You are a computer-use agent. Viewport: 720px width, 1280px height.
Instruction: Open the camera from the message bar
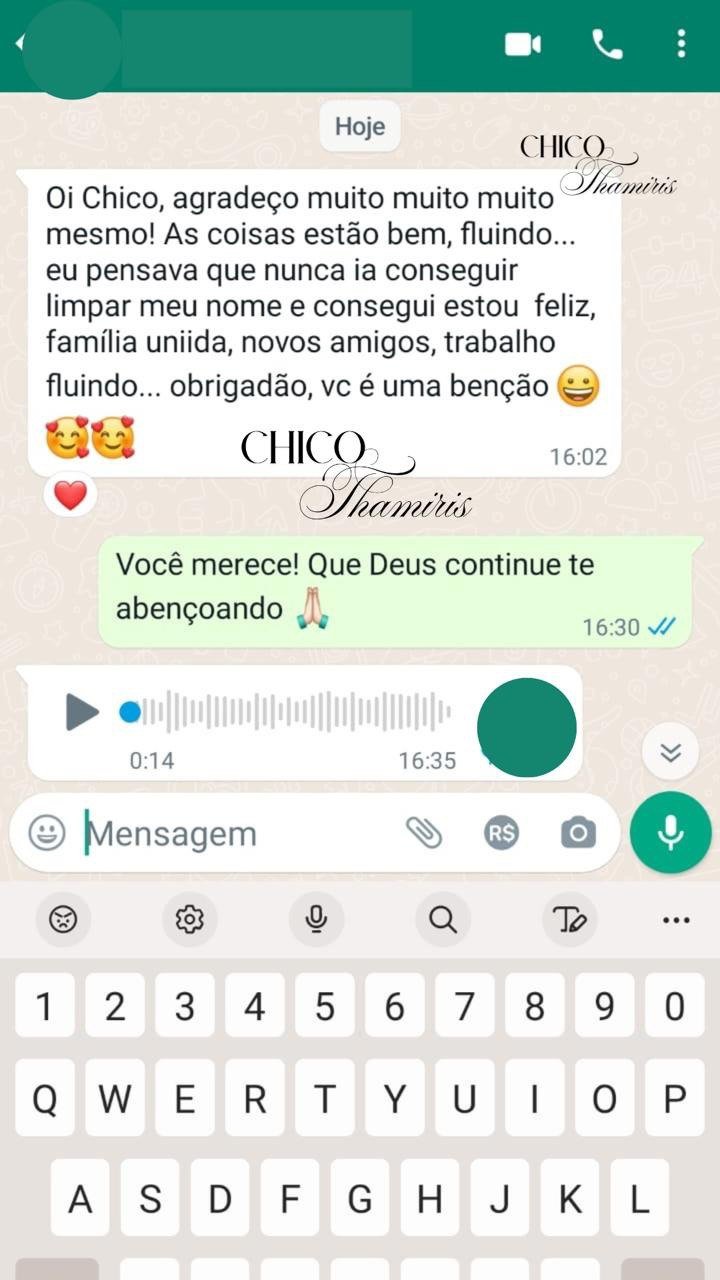click(578, 832)
